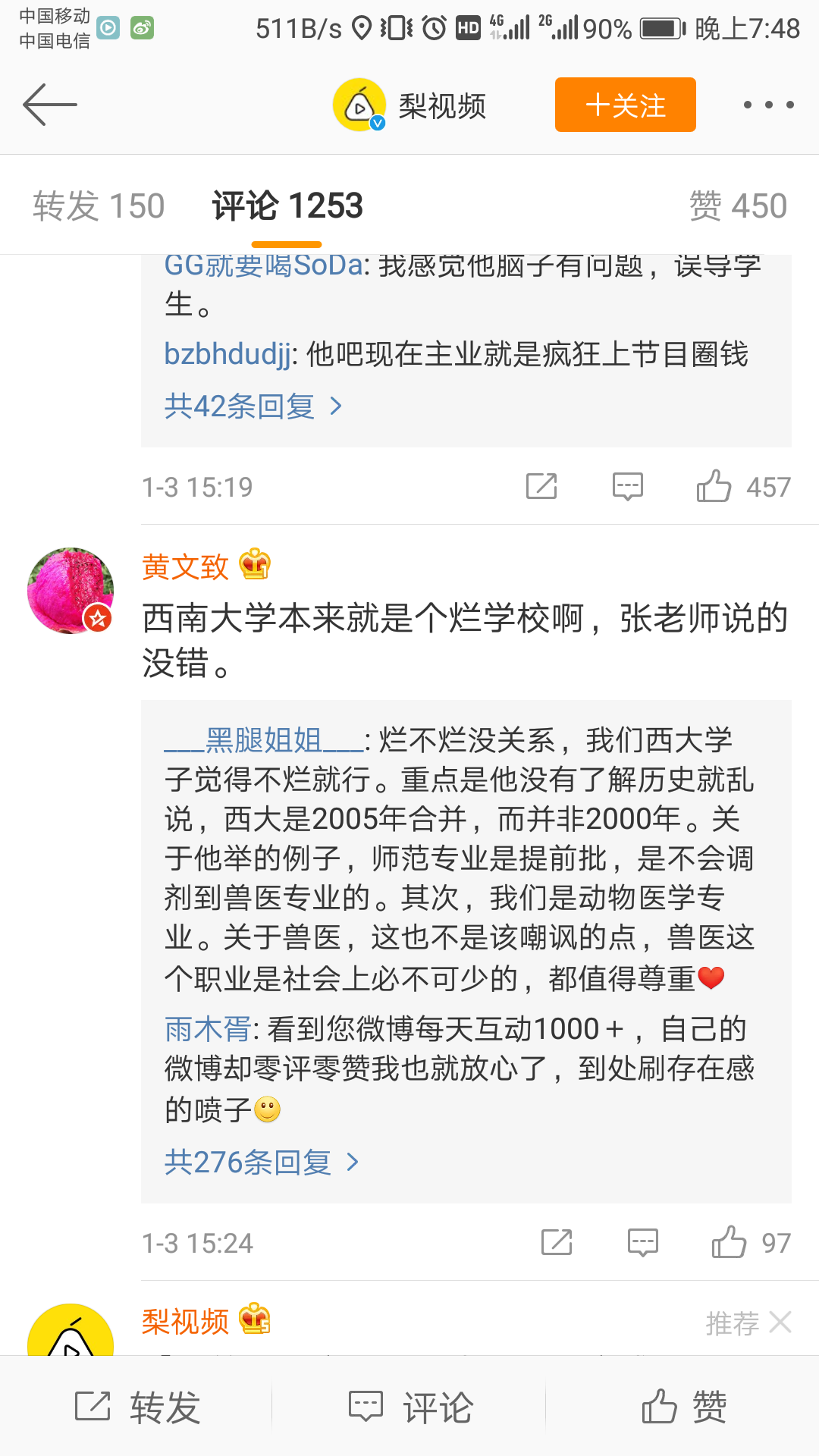Expand 共276条回复 replies

coord(261,1162)
